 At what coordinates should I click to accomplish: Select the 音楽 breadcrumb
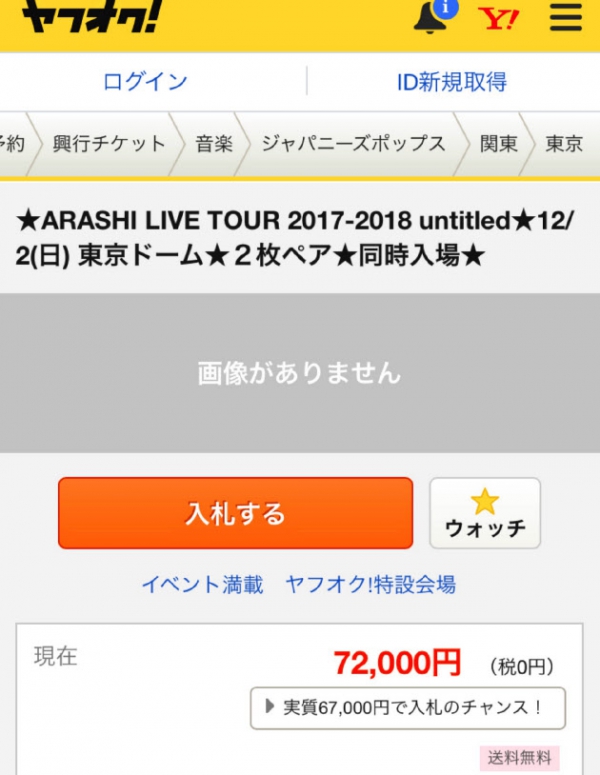click(214, 144)
